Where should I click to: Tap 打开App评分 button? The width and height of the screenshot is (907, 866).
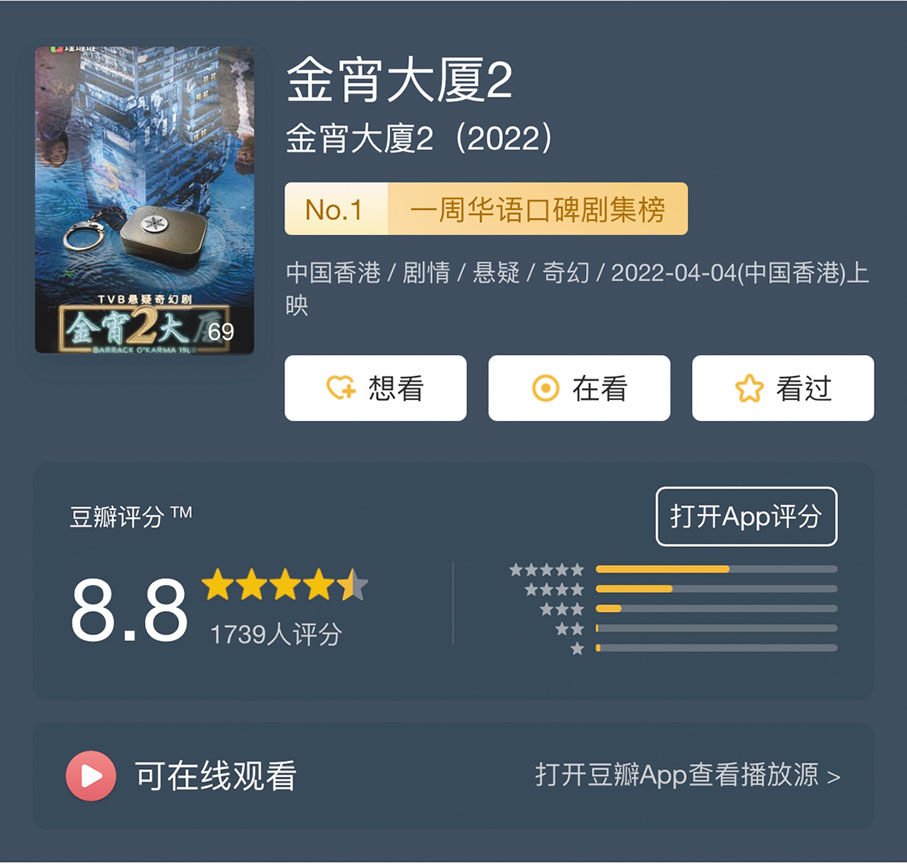pyautogui.click(x=746, y=516)
